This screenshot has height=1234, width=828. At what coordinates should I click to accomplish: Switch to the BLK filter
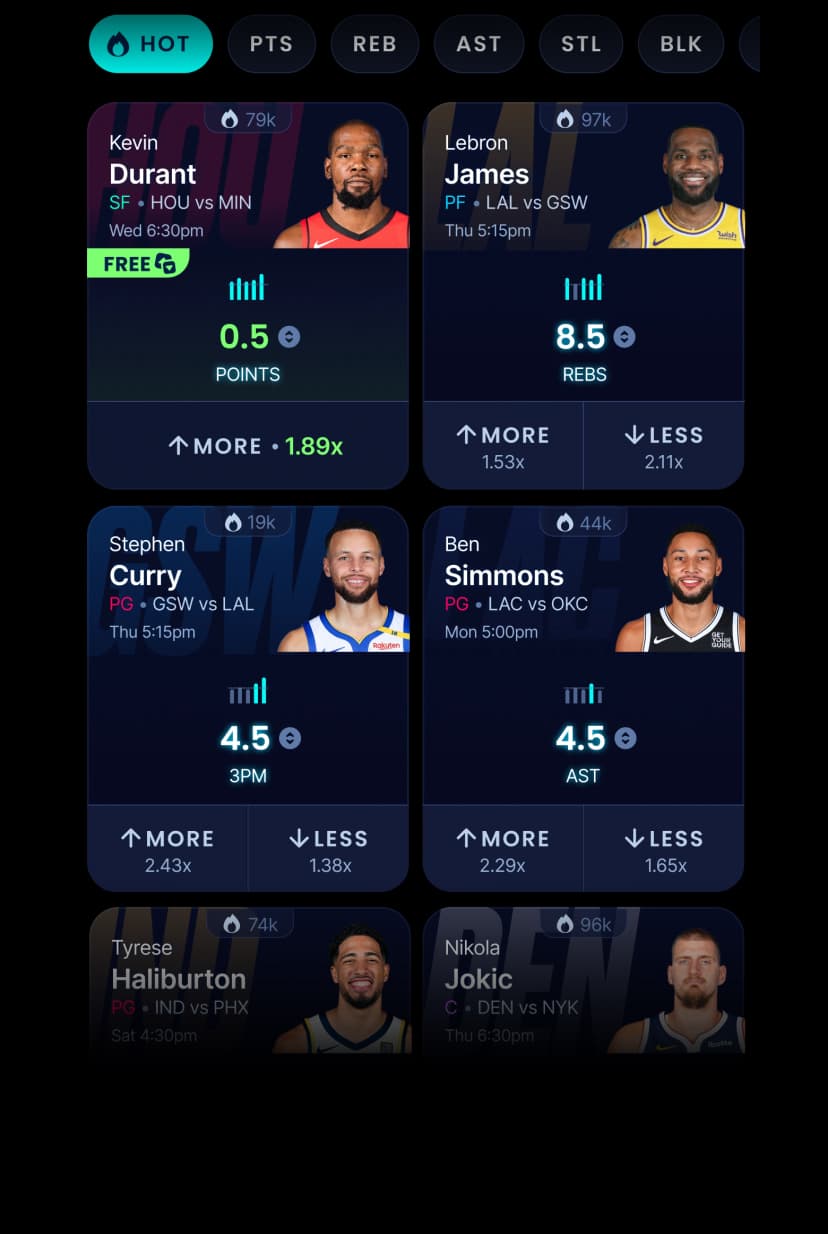pos(680,44)
